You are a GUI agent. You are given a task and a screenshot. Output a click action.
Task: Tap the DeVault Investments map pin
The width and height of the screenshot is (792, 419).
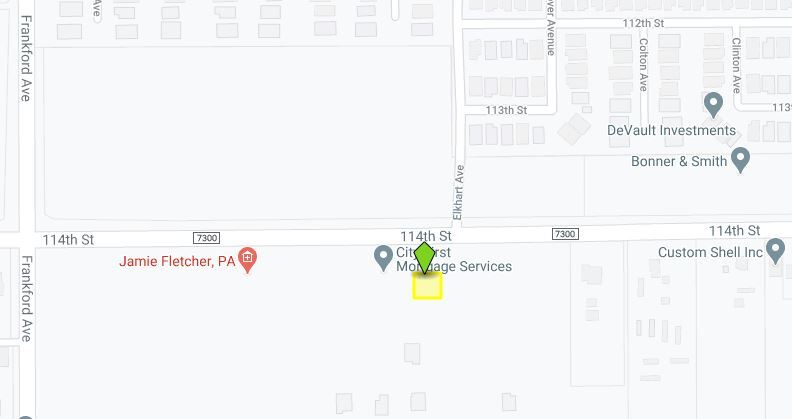pyautogui.click(x=713, y=104)
